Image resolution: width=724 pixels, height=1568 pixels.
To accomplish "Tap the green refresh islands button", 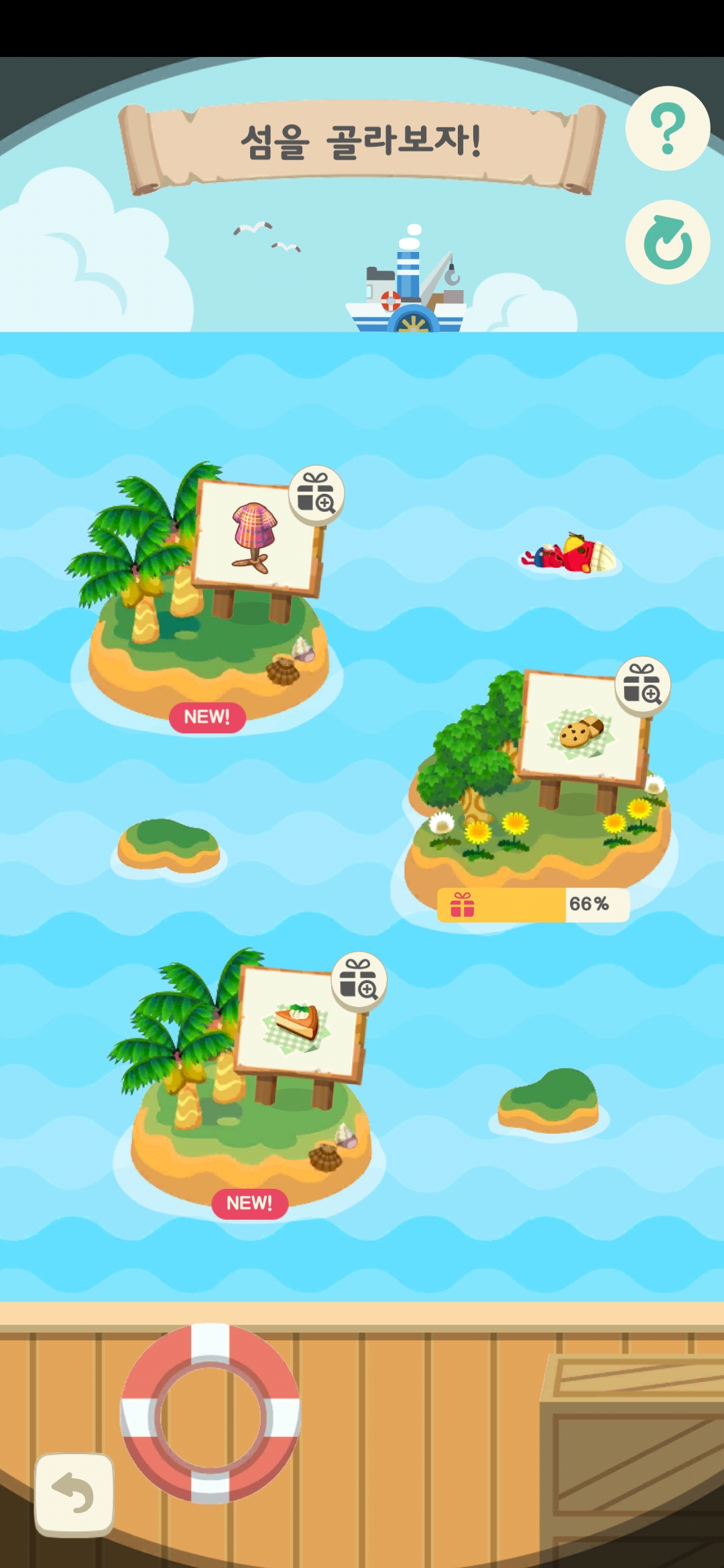I will coord(667,243).
